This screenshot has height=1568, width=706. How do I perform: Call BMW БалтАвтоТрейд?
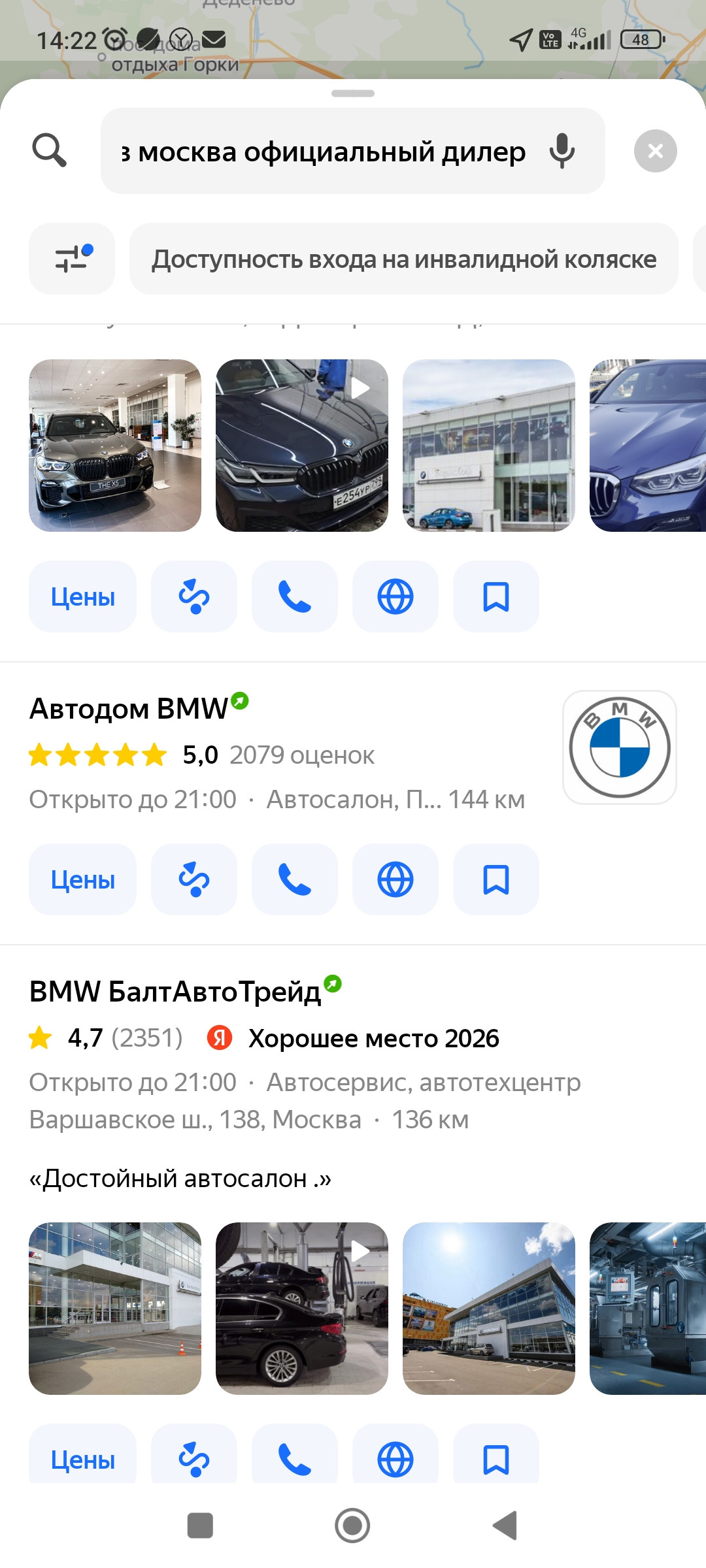click(295, 1458)
